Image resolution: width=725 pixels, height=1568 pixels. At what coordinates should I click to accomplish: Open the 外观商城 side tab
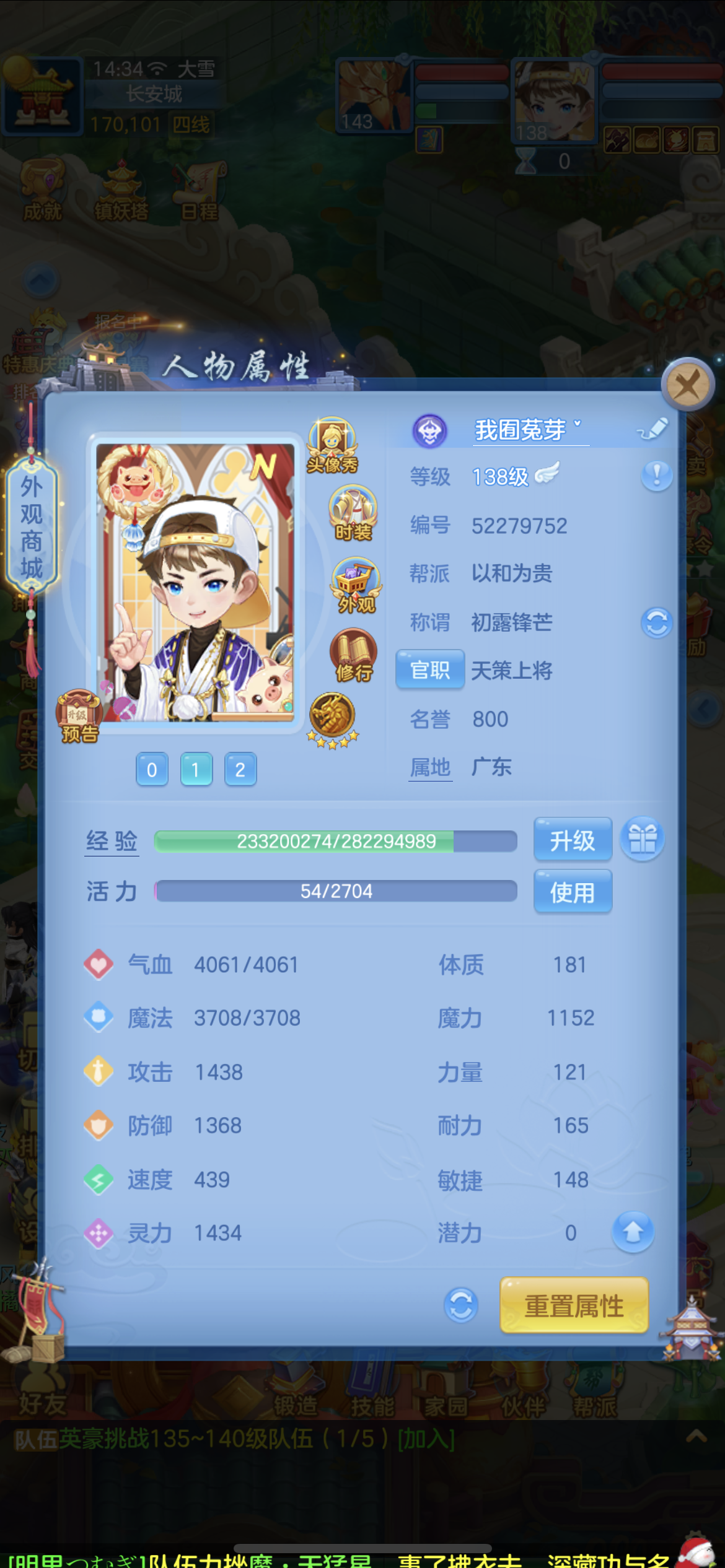[31, 526]
